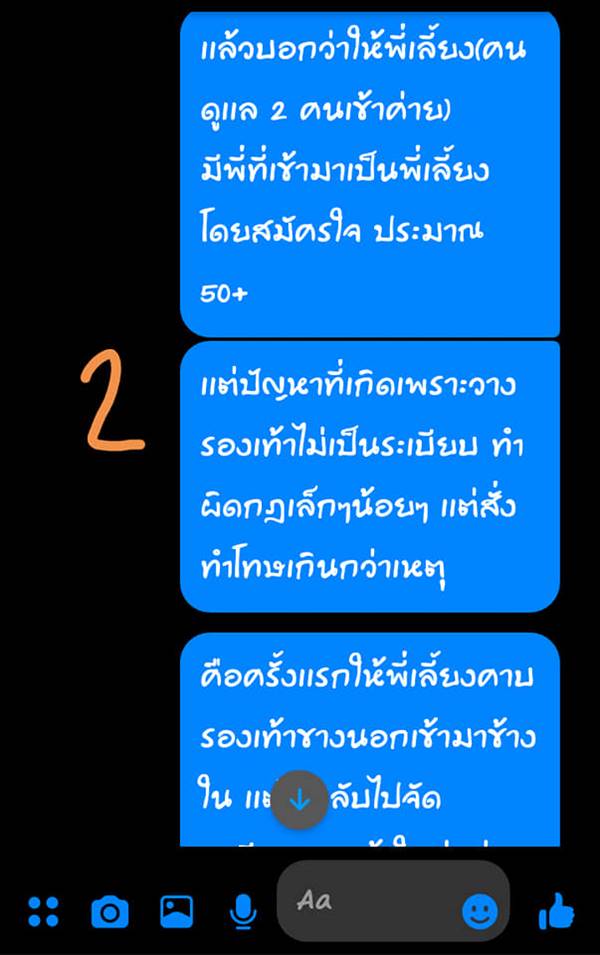Open the four-dot more actions menu
The height and width of the screenshot is (955, 600).
tap(43, 911)
